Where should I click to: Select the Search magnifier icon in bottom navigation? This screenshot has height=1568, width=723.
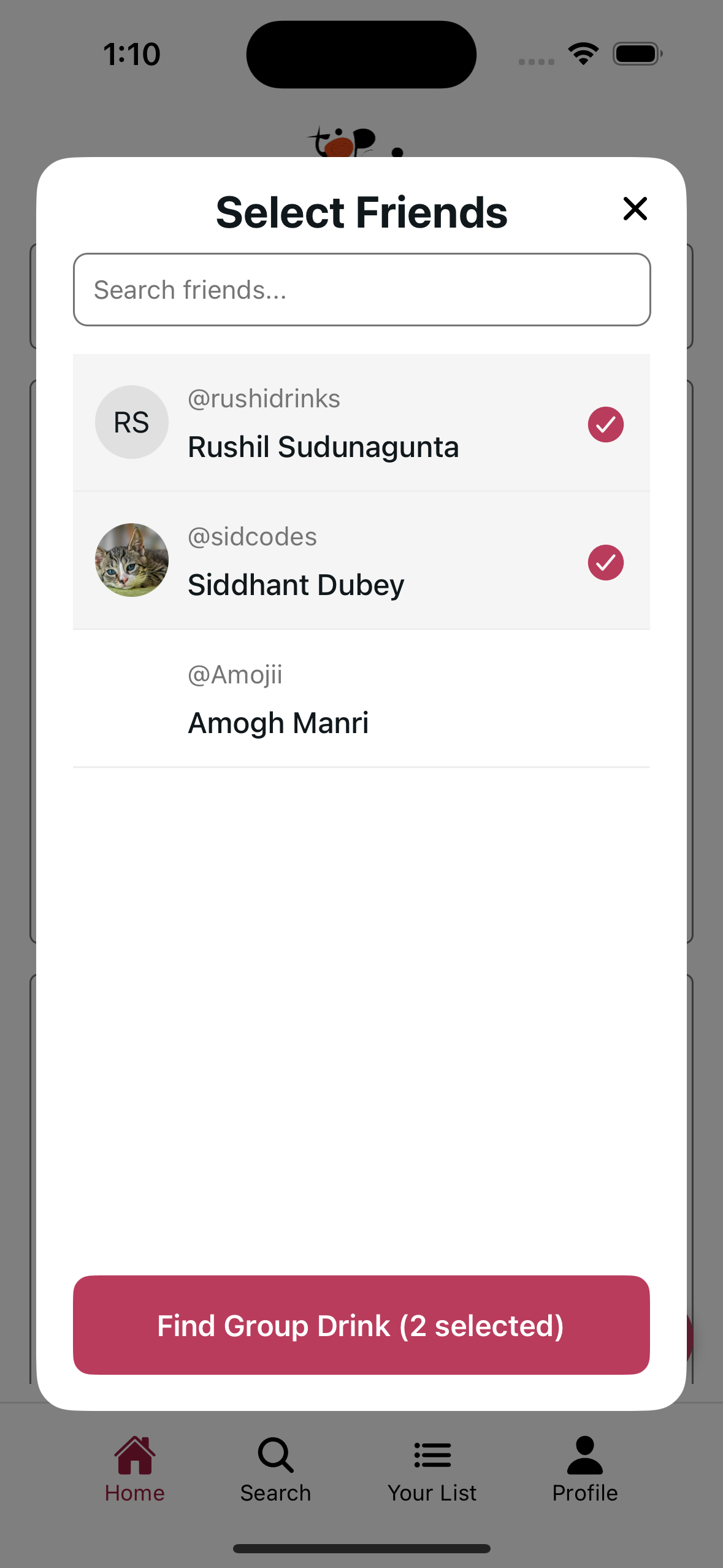tap(275, 1454)
